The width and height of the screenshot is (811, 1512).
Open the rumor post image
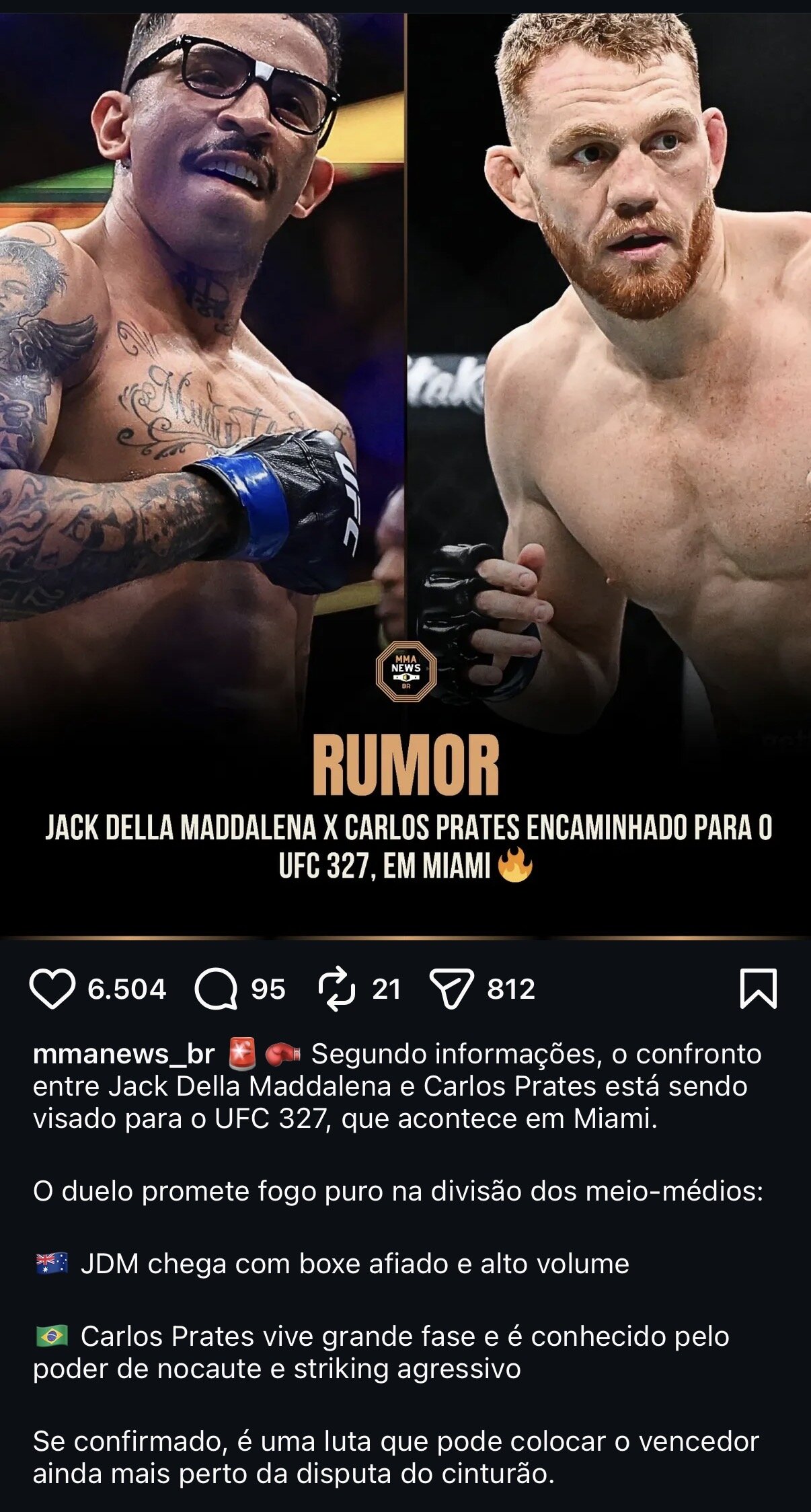click(x=405, y=471)
